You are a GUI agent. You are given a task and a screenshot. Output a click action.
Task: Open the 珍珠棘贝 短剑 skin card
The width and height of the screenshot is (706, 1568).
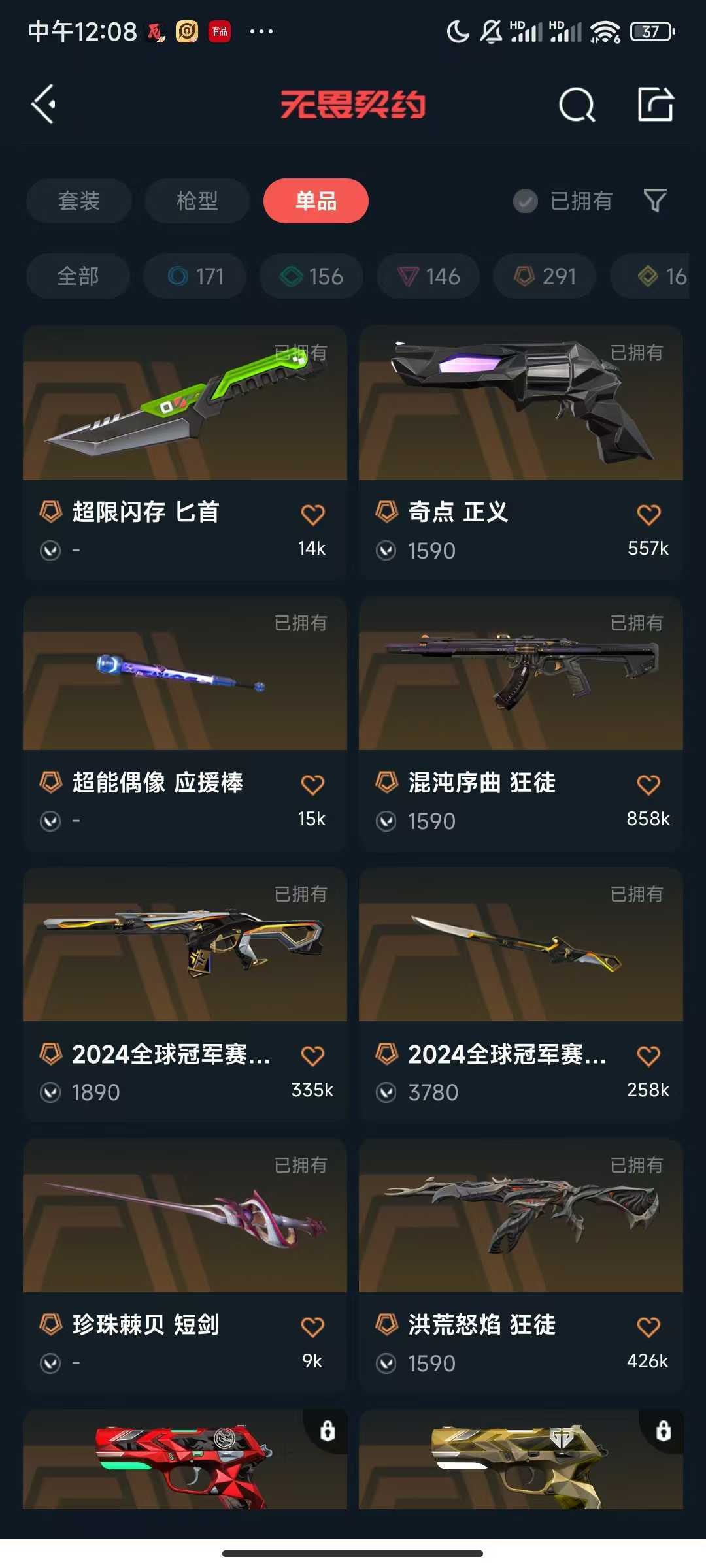[185, 1266]
